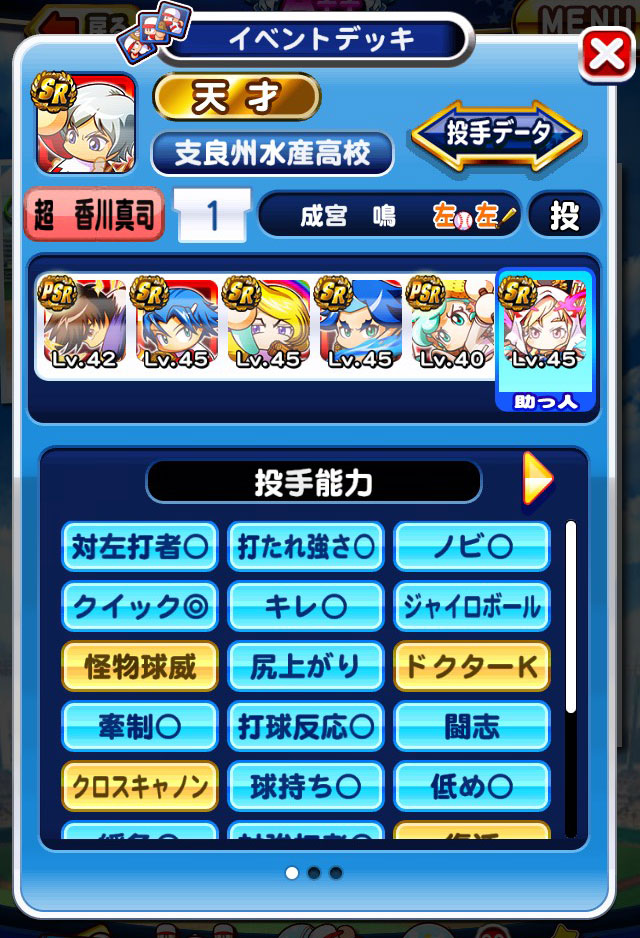Screen dimensions: 640x938
Task: Check the 闘志 ability
Action: click(x=471, y=726)
